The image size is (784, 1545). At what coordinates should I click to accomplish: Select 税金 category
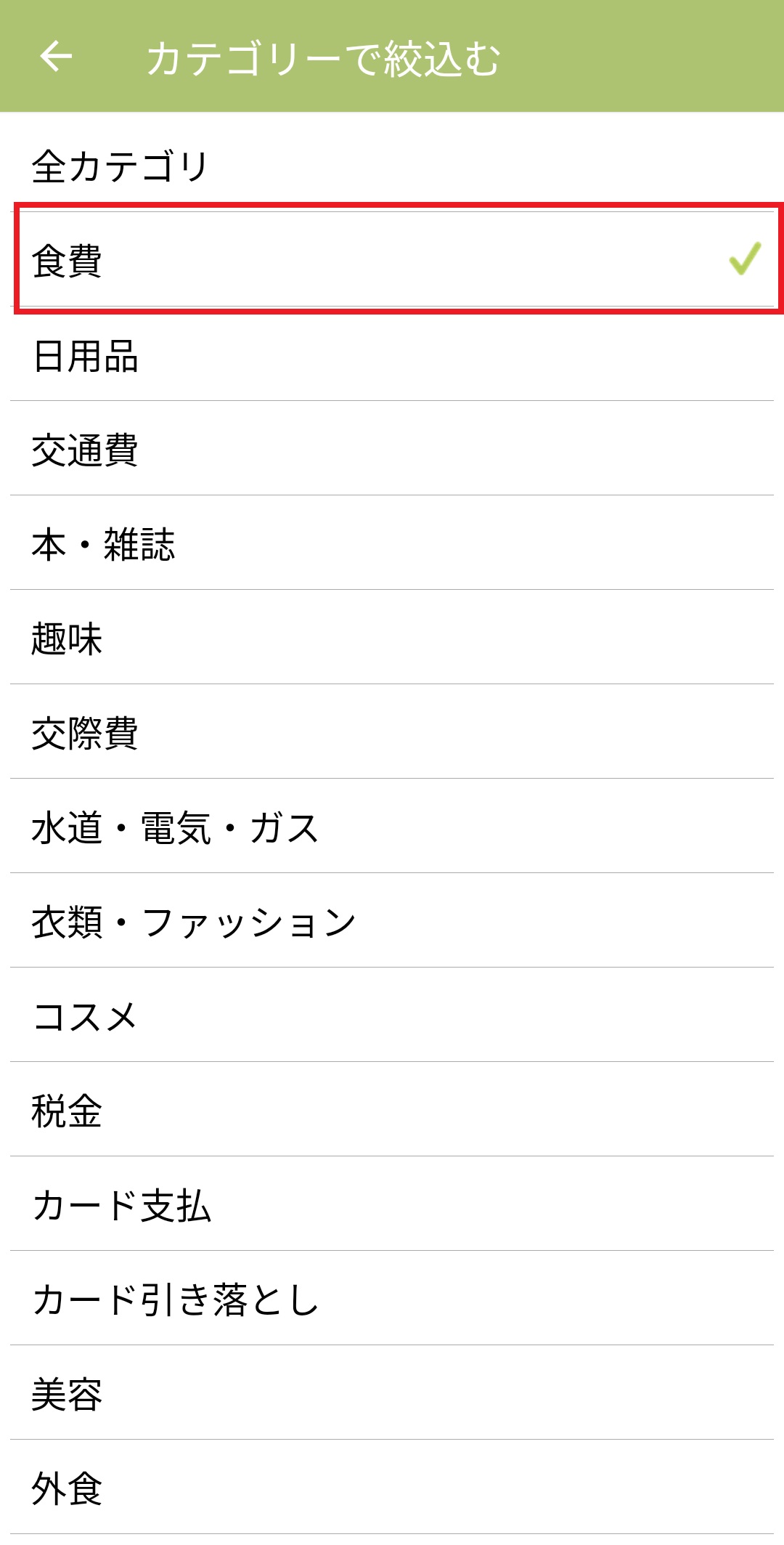click(x=392, y=1111)
